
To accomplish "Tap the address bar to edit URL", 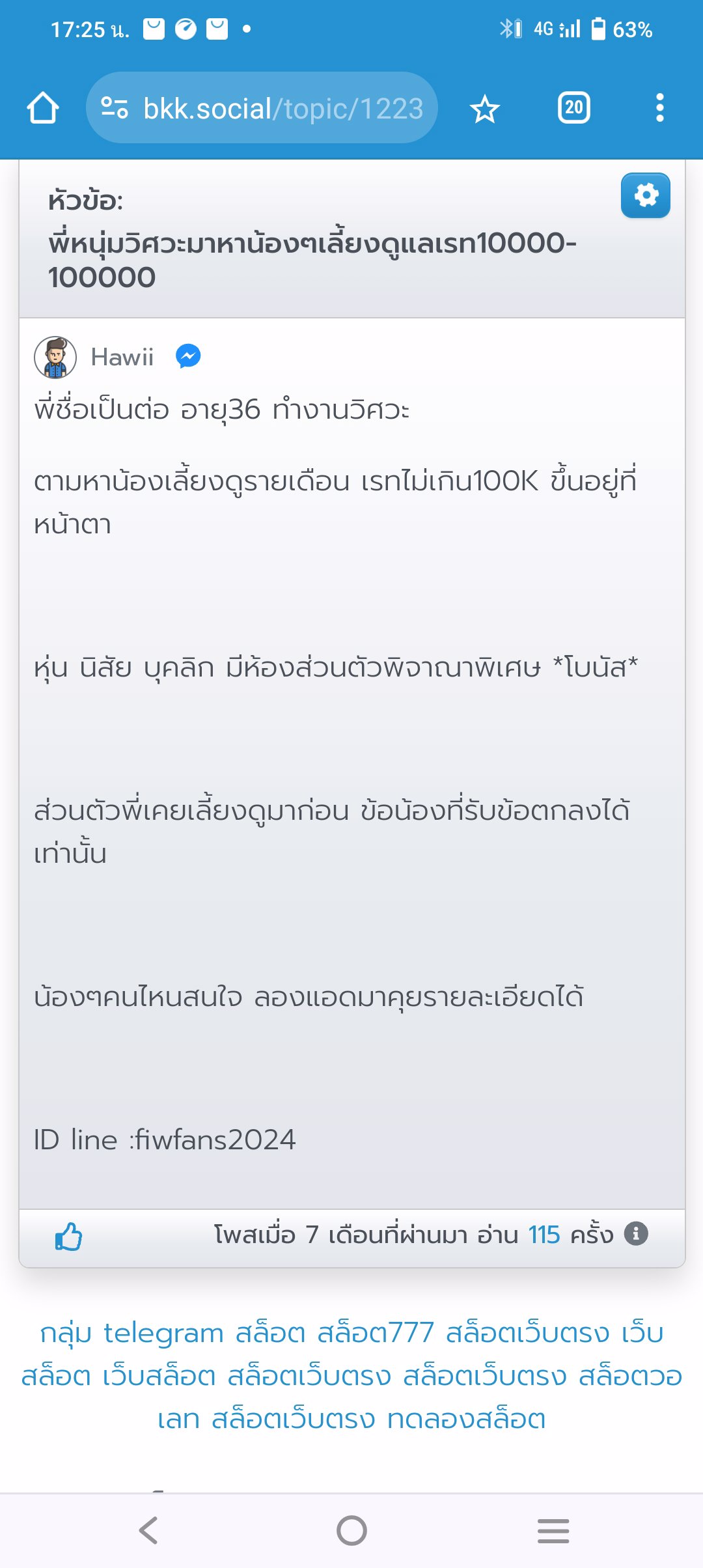I will pyautogui.click(x=280, y=108).
